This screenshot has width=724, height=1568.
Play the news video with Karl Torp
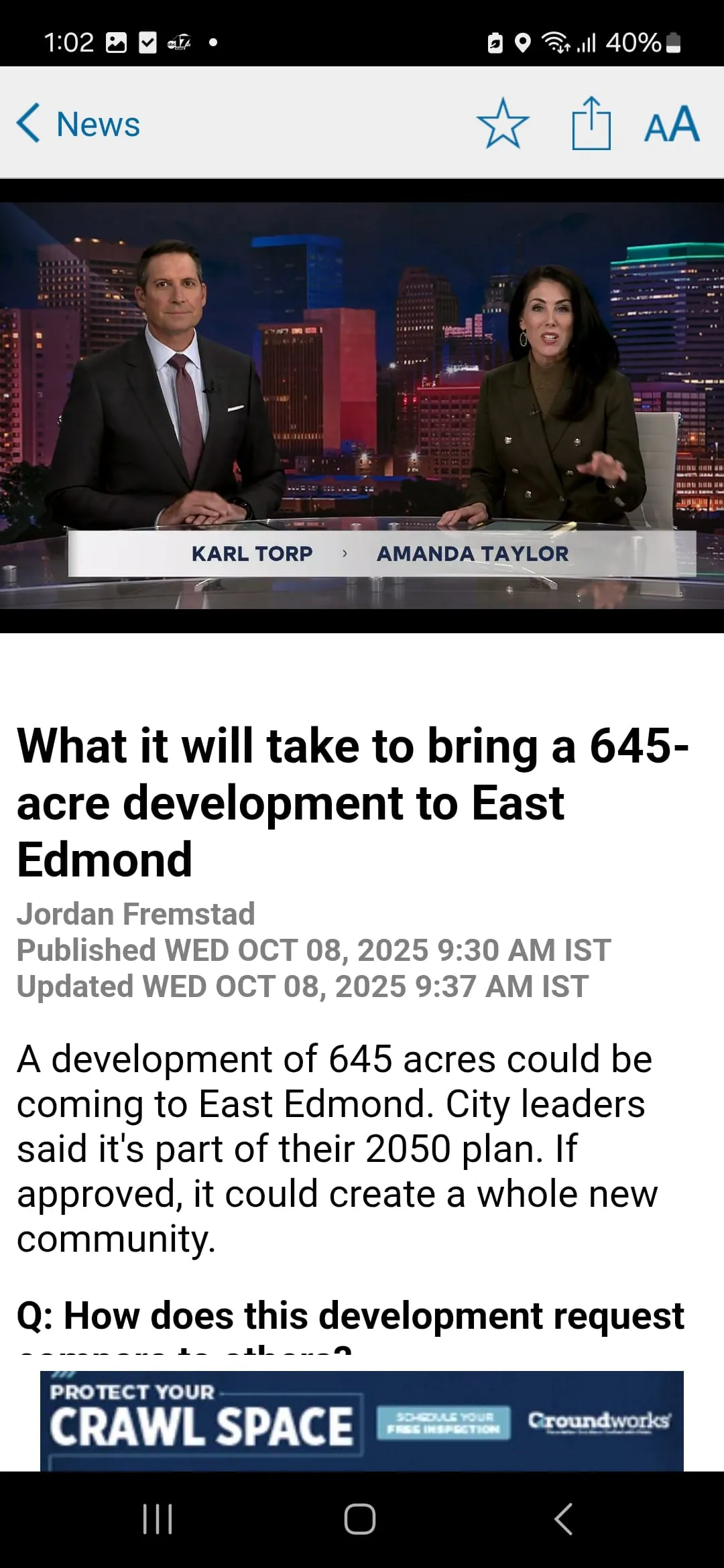click(x=362, y=402)
